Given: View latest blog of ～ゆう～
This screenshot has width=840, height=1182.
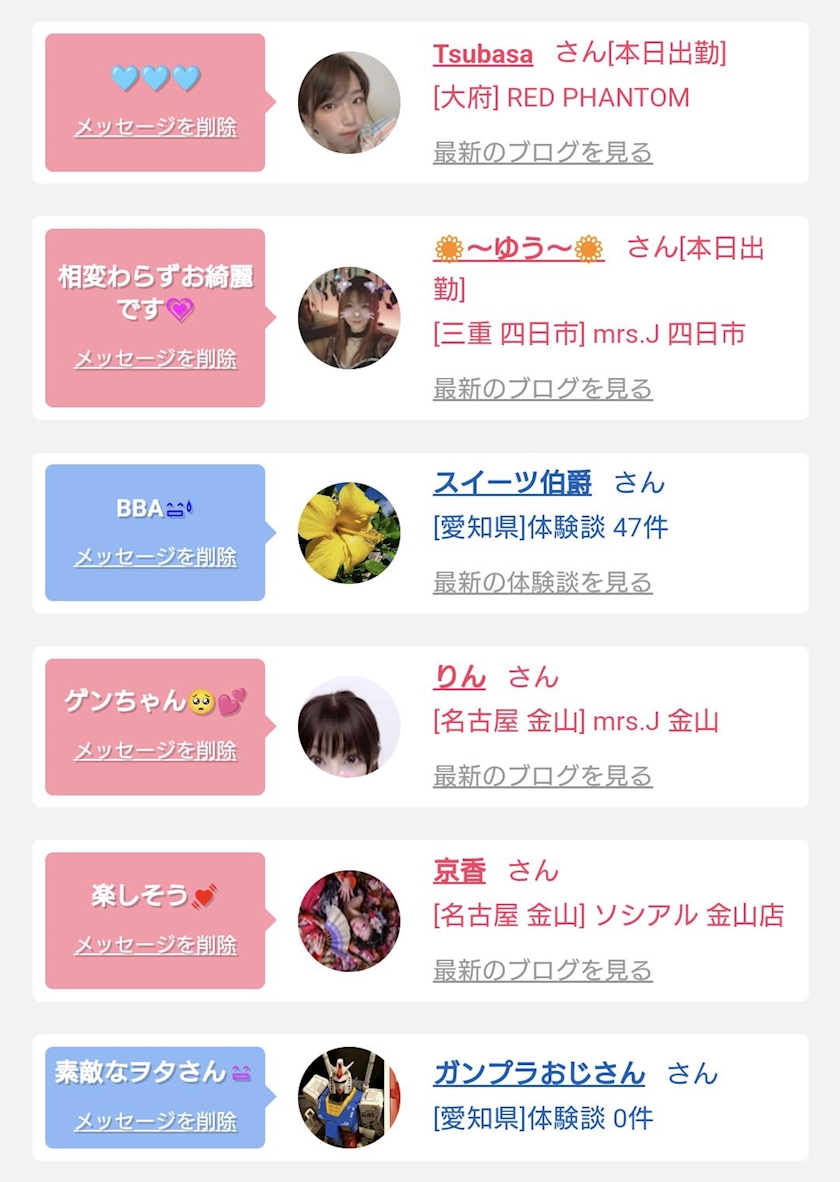Looking at the screenshot, I should [x=543, y=389].
